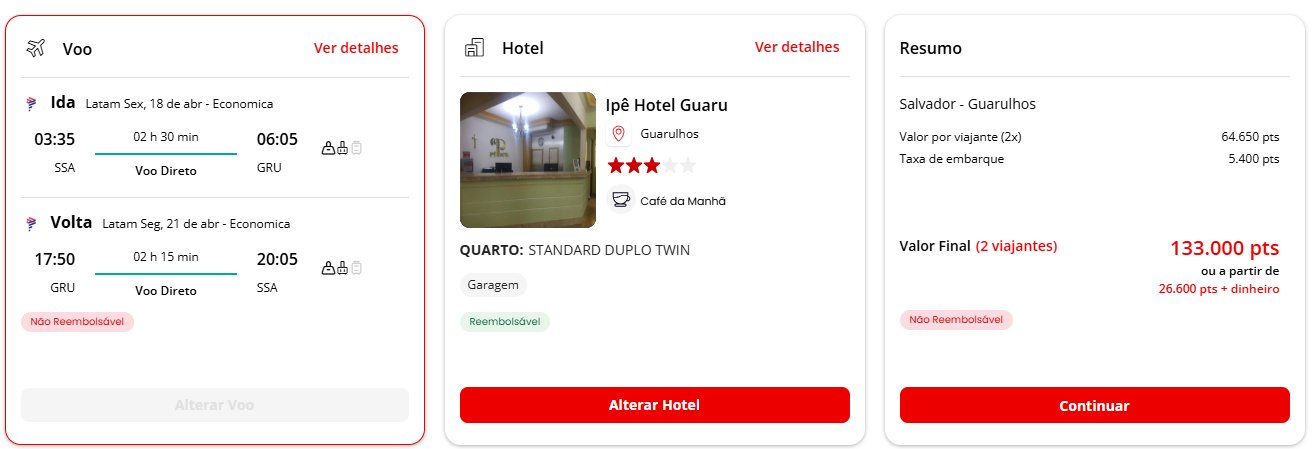The height and width of the screenshot is (449, 1312).
Task: Open Ver detalhes for the flight
Action: 356,48
